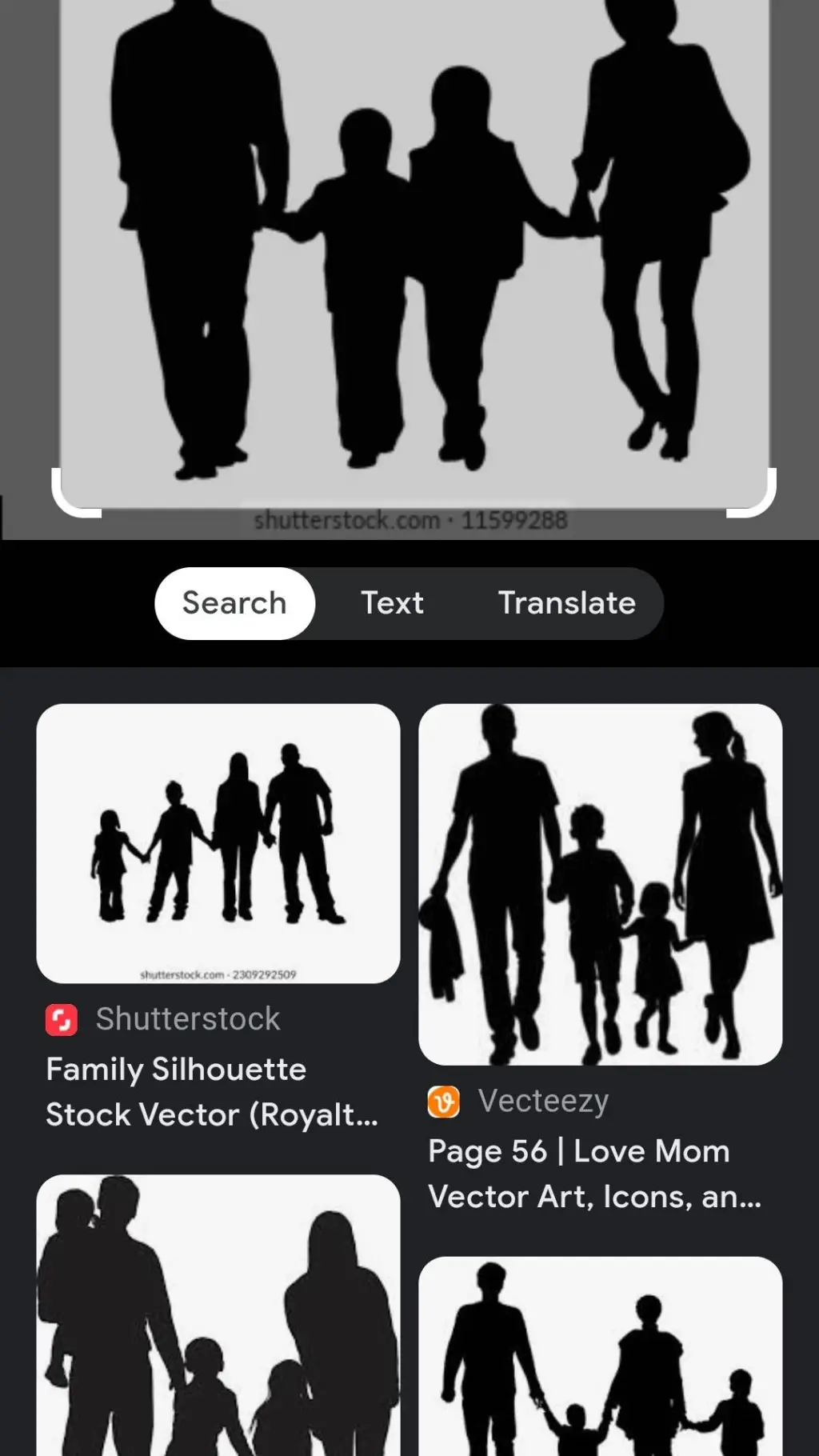Open the Shutterstock Family Silhouette result
Viewport: 819px width, 1456px height.
click(x=218, y=843)
